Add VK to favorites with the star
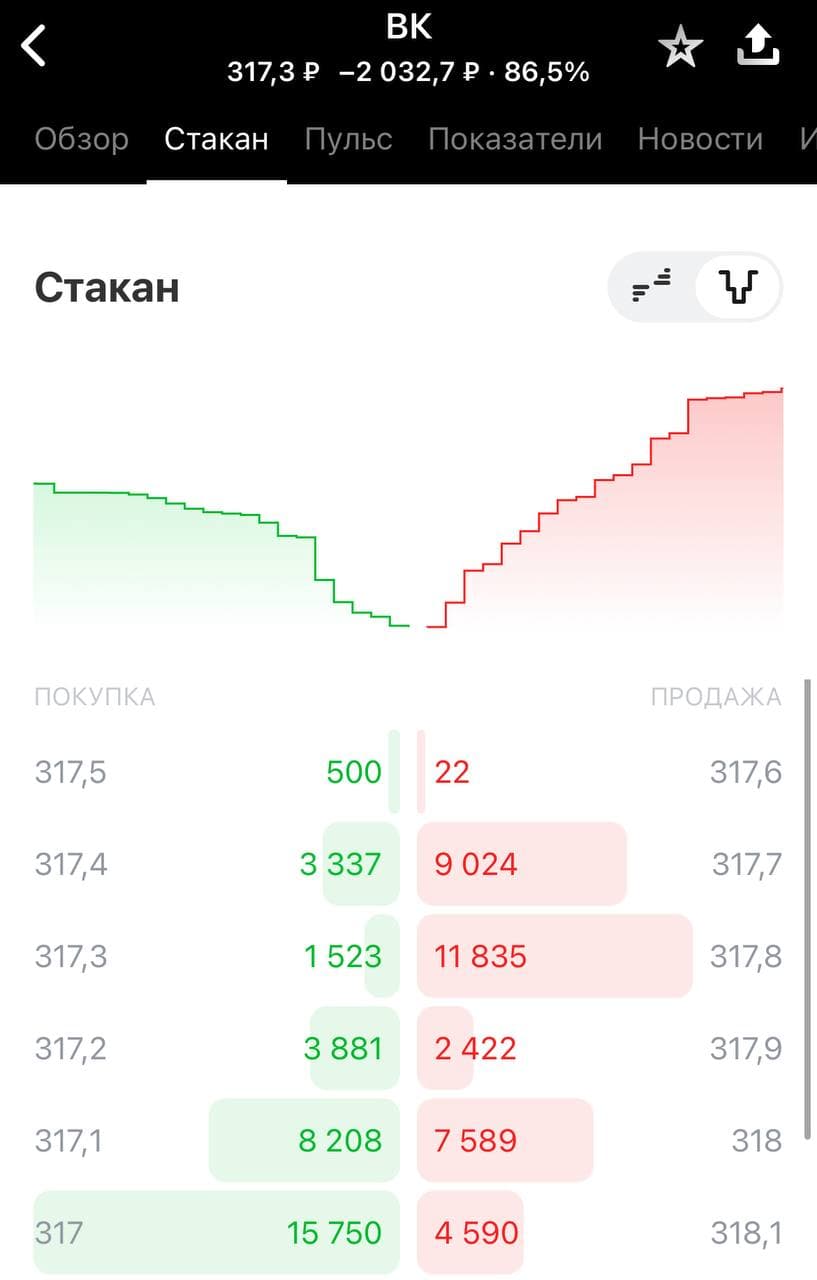Image resolution: width=817 pixels, height=1280 pixels. point(681,48)
